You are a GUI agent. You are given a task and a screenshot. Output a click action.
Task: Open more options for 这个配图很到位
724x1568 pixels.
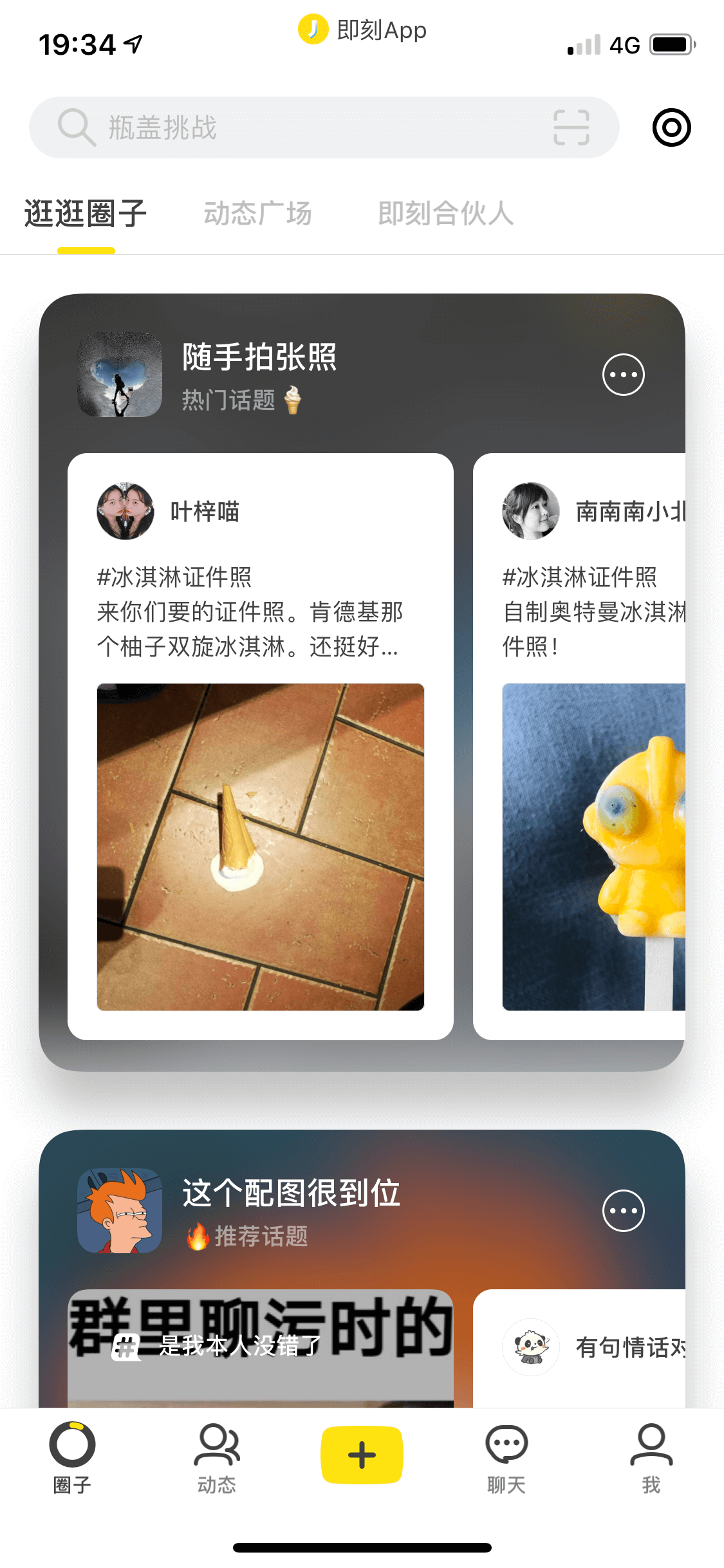click(x=623, y=1211)
